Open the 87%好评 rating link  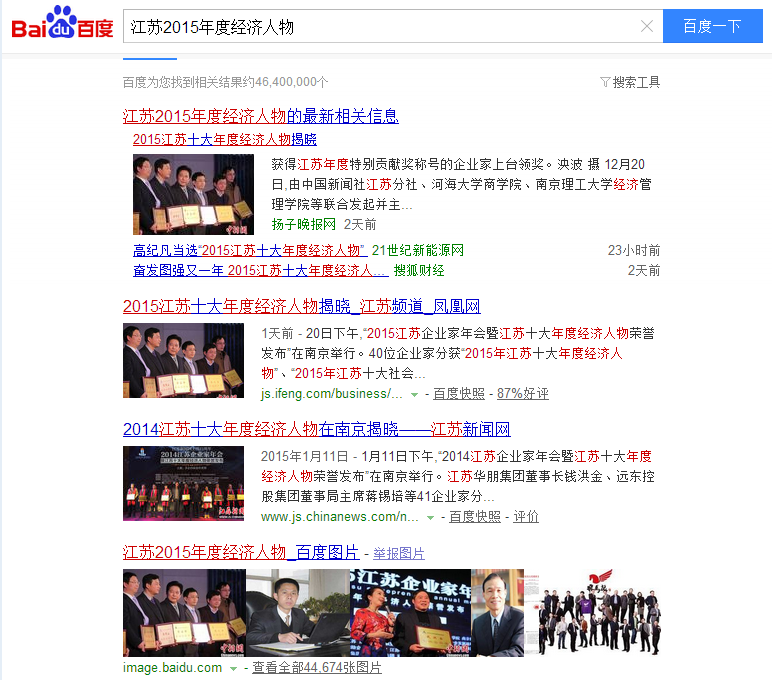pyautogui.click(x=522, y=394)
